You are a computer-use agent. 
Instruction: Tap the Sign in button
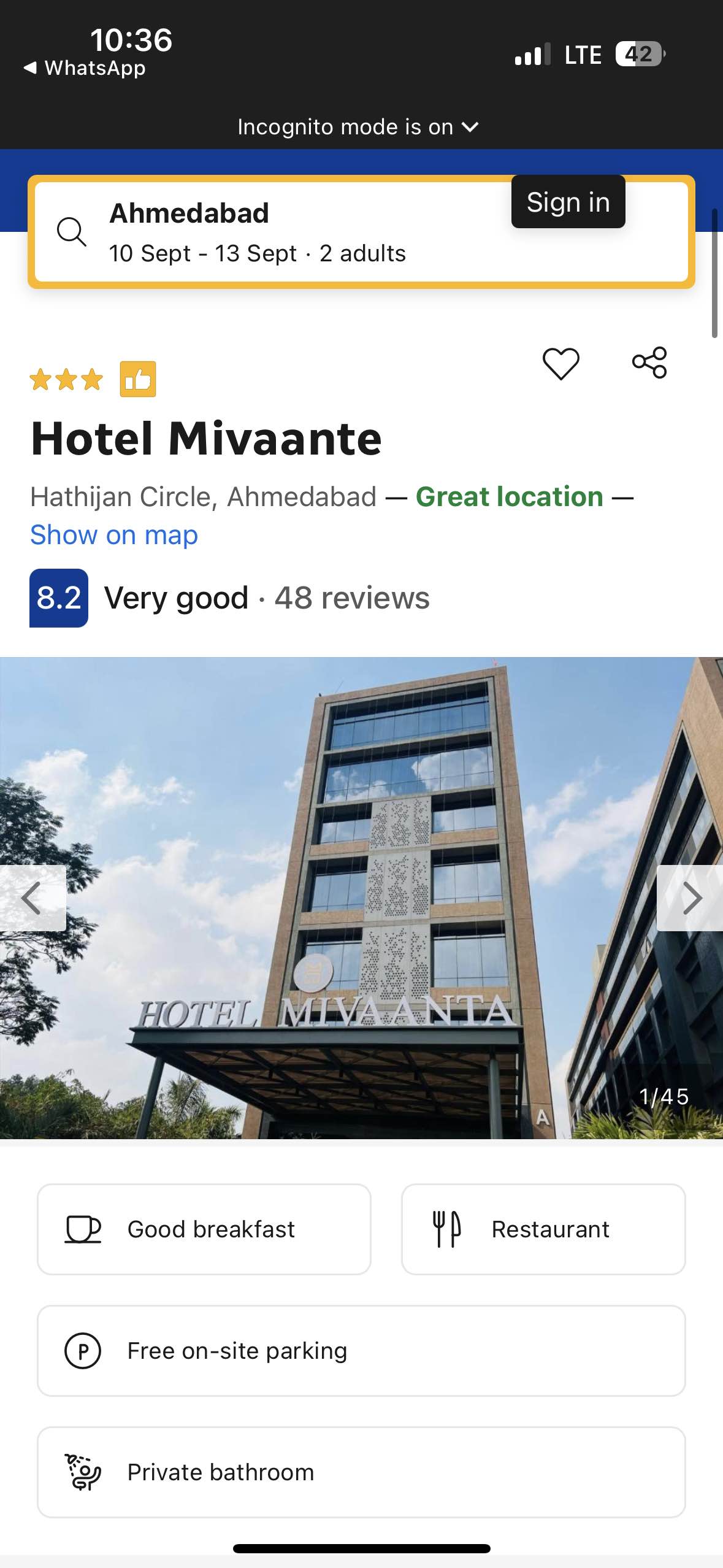point(568,202)
